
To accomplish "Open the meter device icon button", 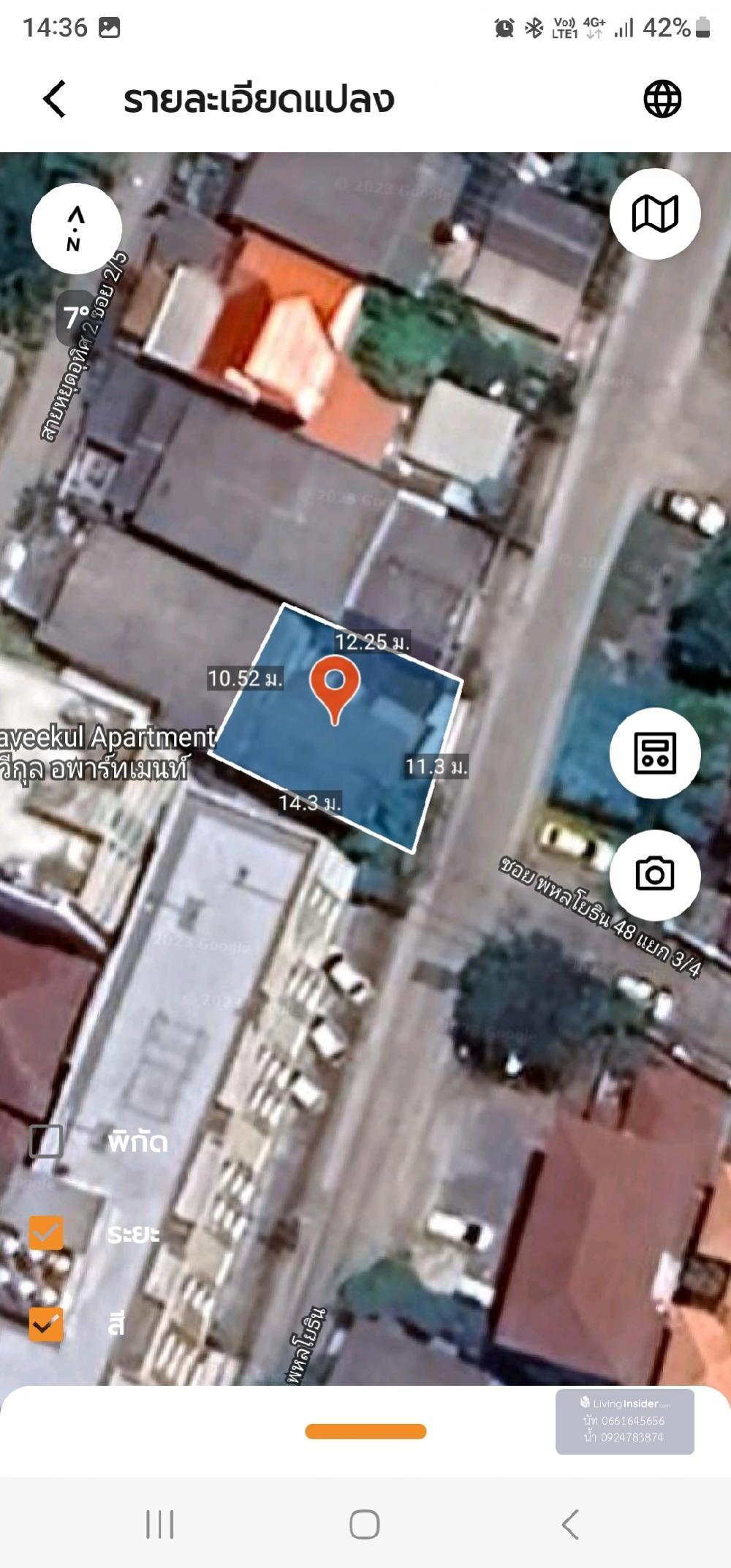I will [655, 753].
